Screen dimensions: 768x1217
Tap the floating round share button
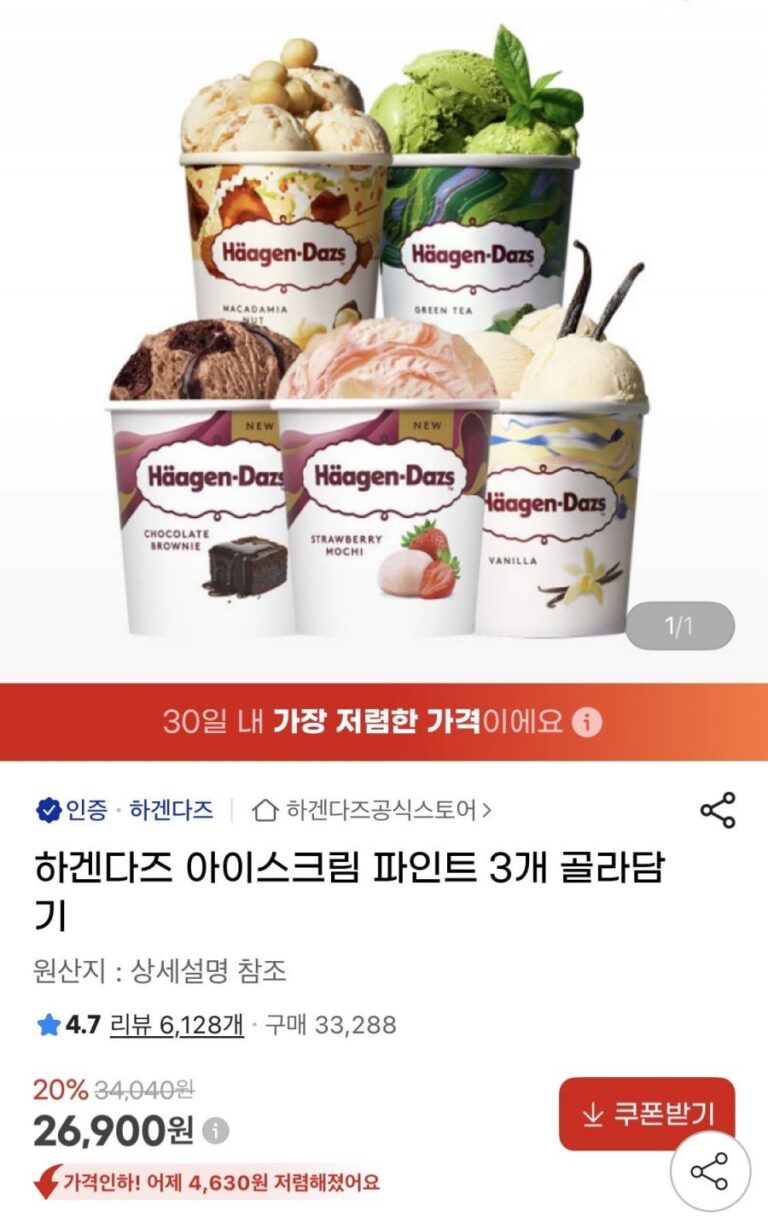tap(709, 1171)
